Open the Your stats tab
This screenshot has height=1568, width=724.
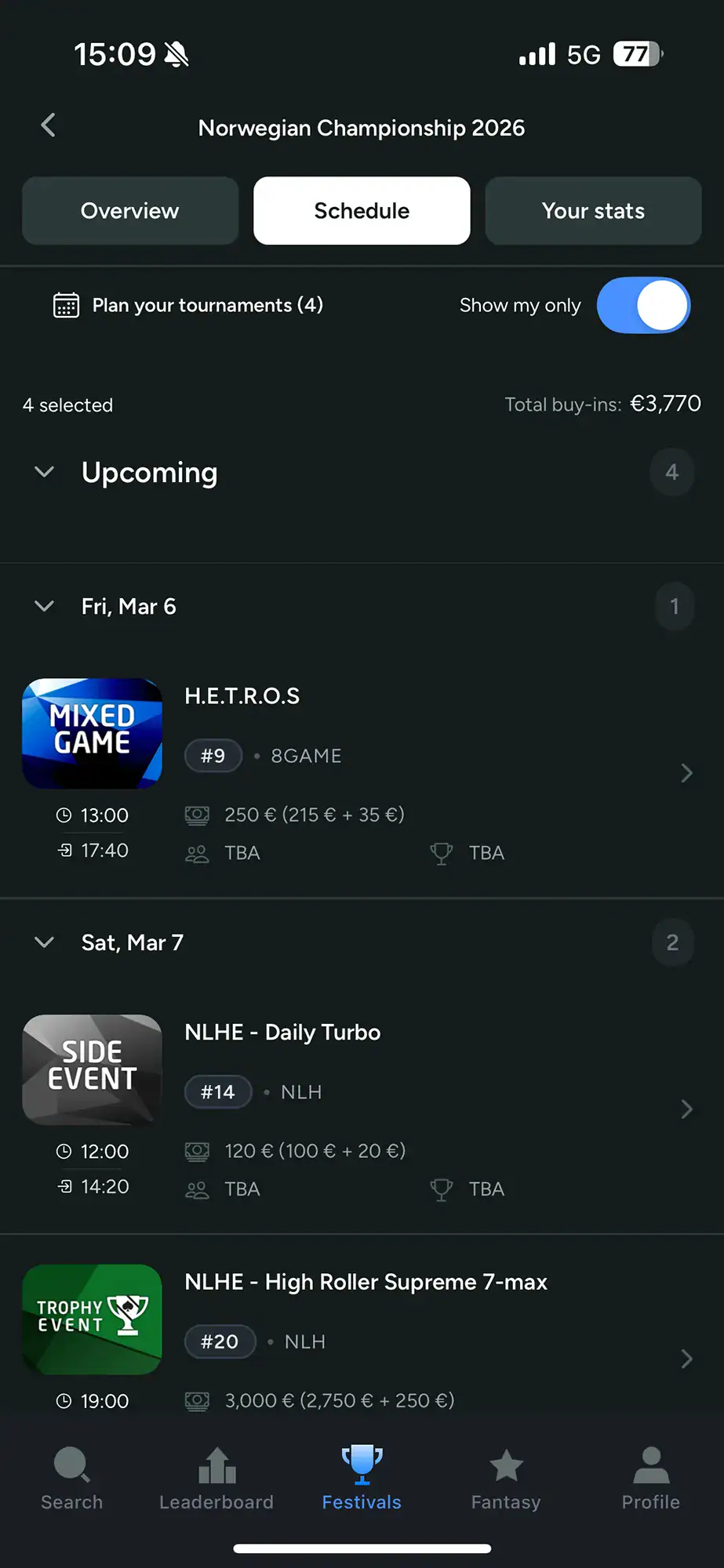click(x=593, y=211)
